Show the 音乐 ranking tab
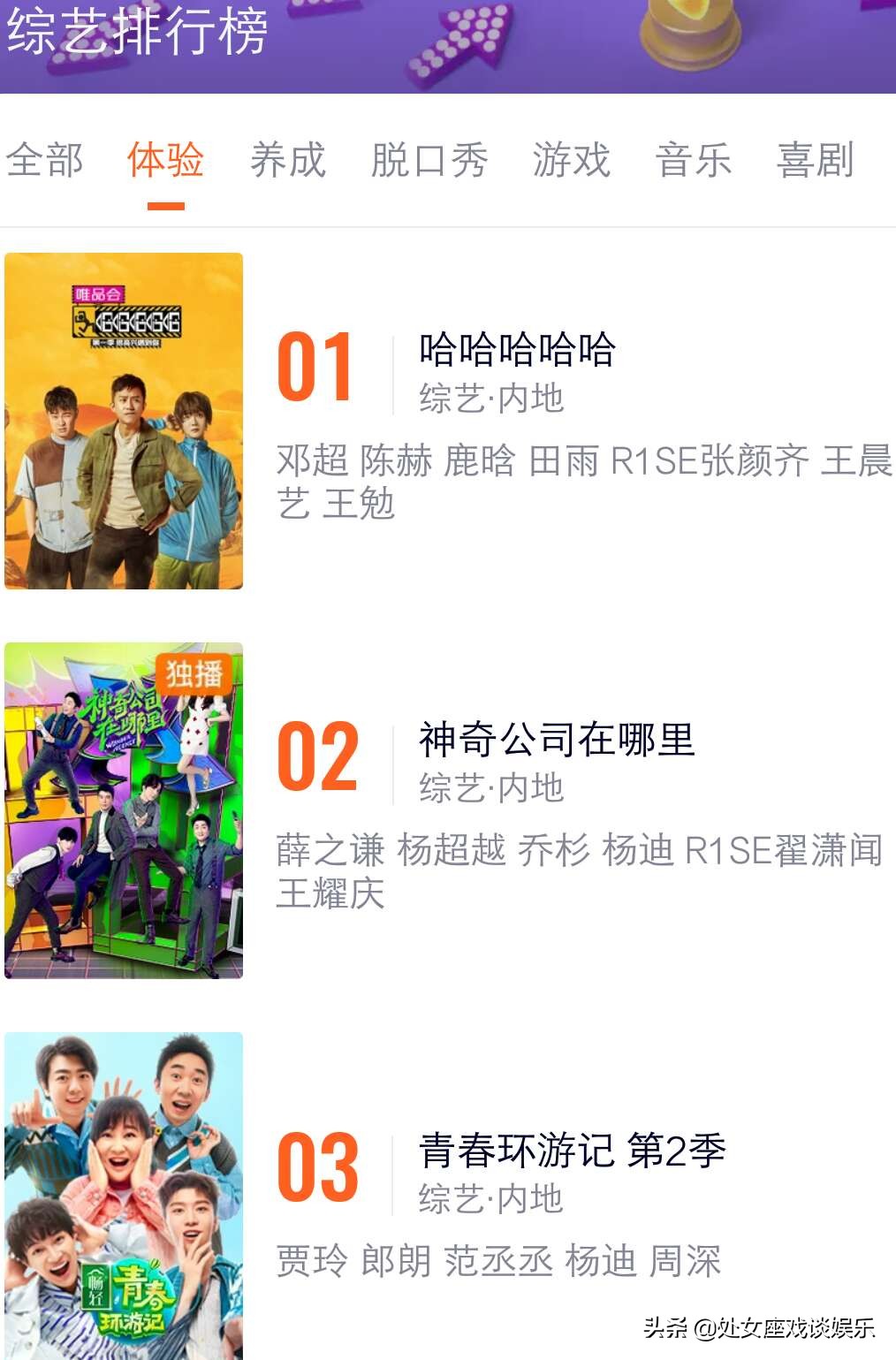 (x=693, y=161)
